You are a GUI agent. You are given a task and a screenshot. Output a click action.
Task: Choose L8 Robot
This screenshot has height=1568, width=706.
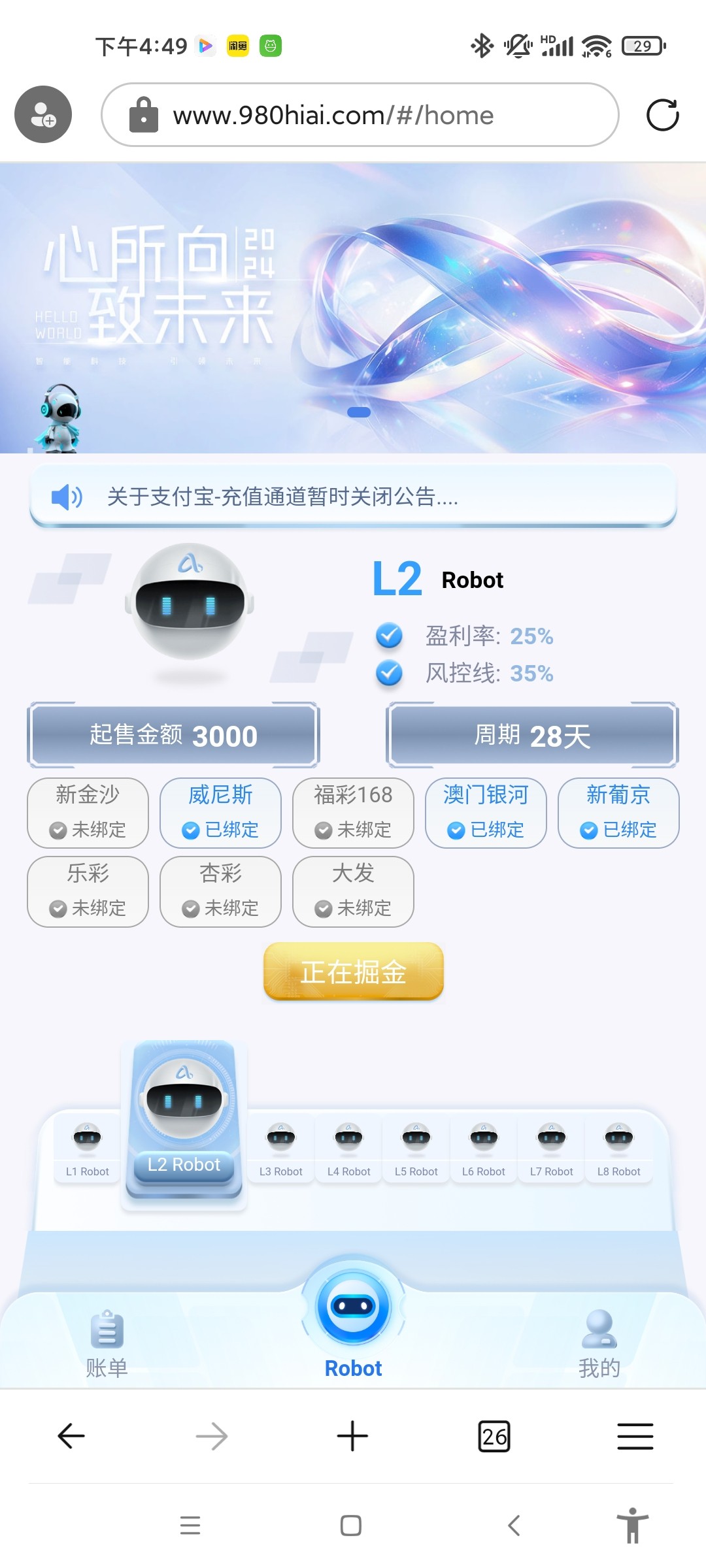pyautogui.click(x=618, y=1149)
